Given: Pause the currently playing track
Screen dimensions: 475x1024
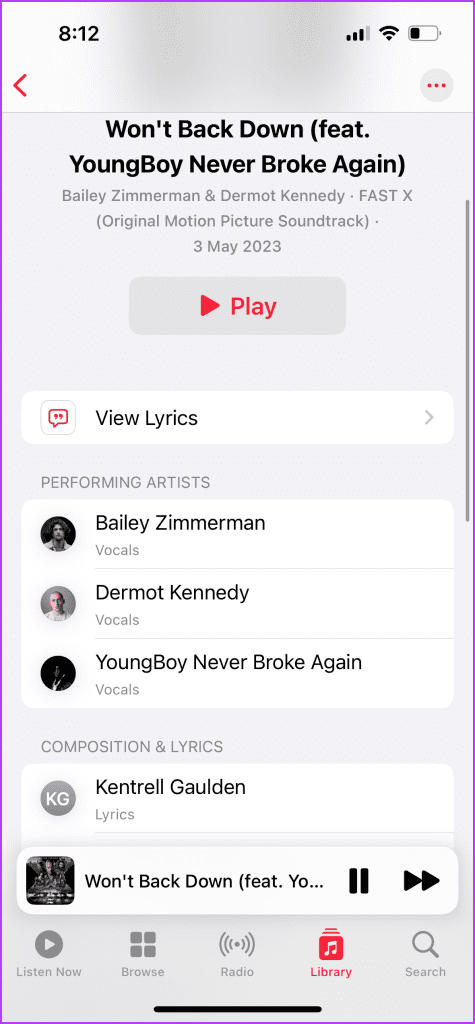Looking at the screenshot, I should (x=359, y=881).
